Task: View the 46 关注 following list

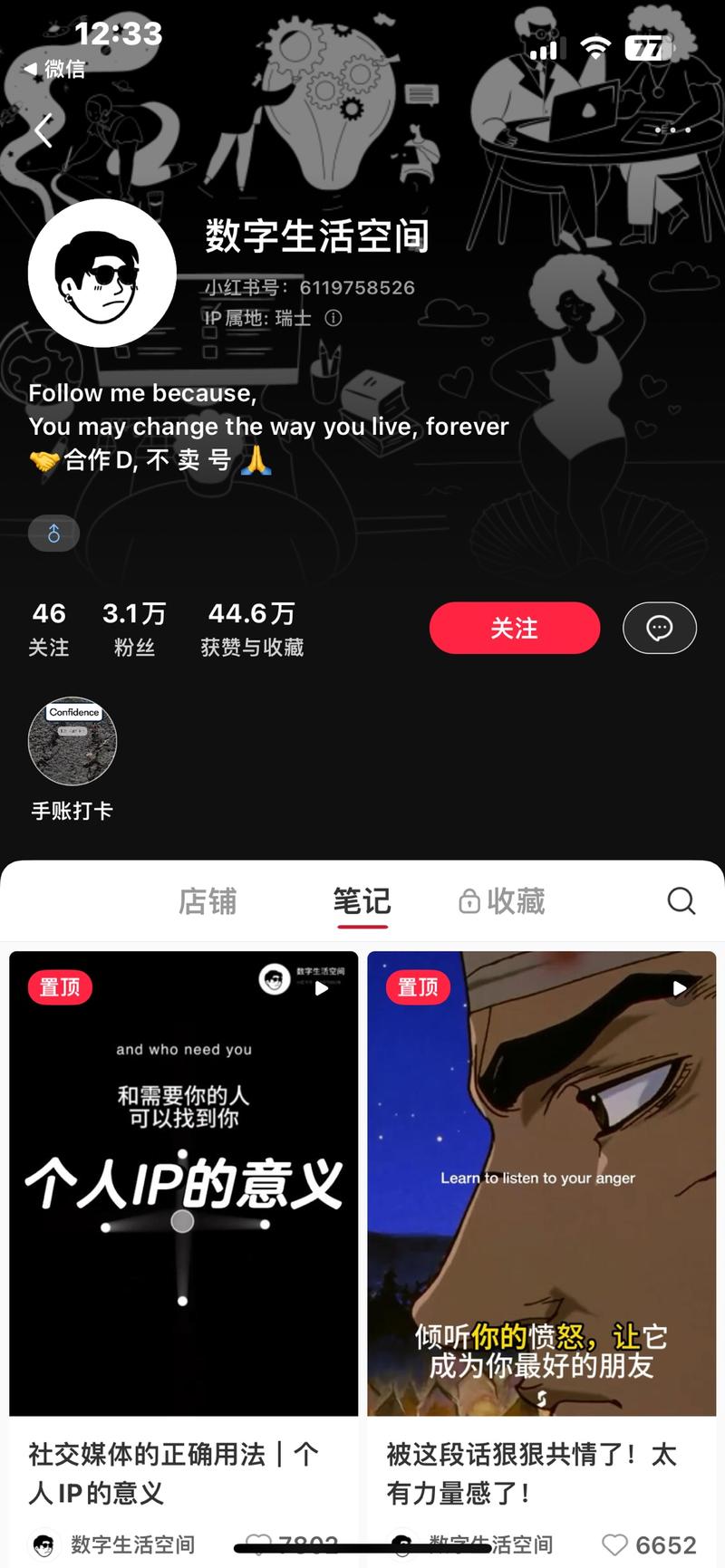Action: [49, 629]
